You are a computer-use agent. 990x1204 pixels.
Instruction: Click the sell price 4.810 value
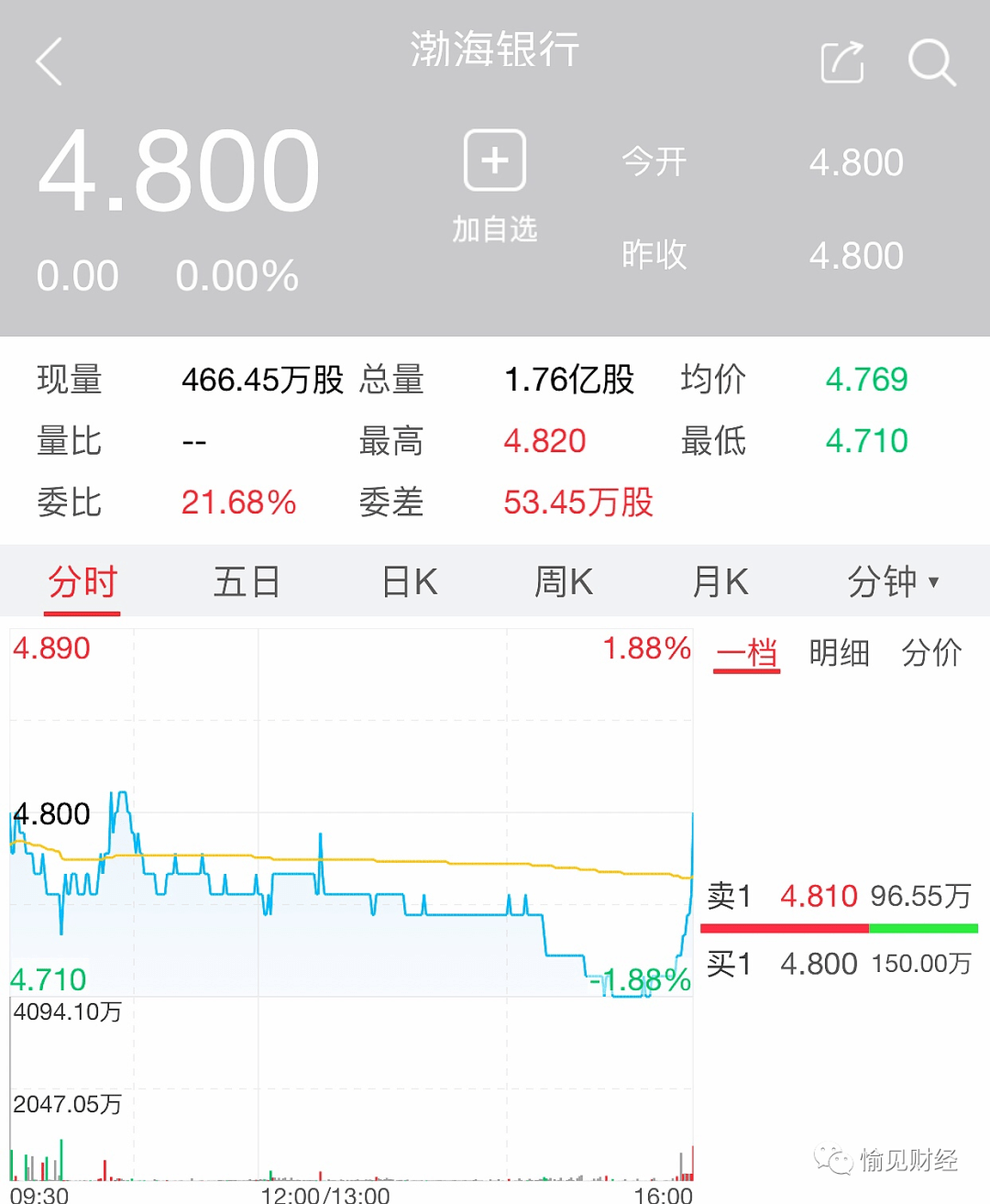tap(819, 897)
